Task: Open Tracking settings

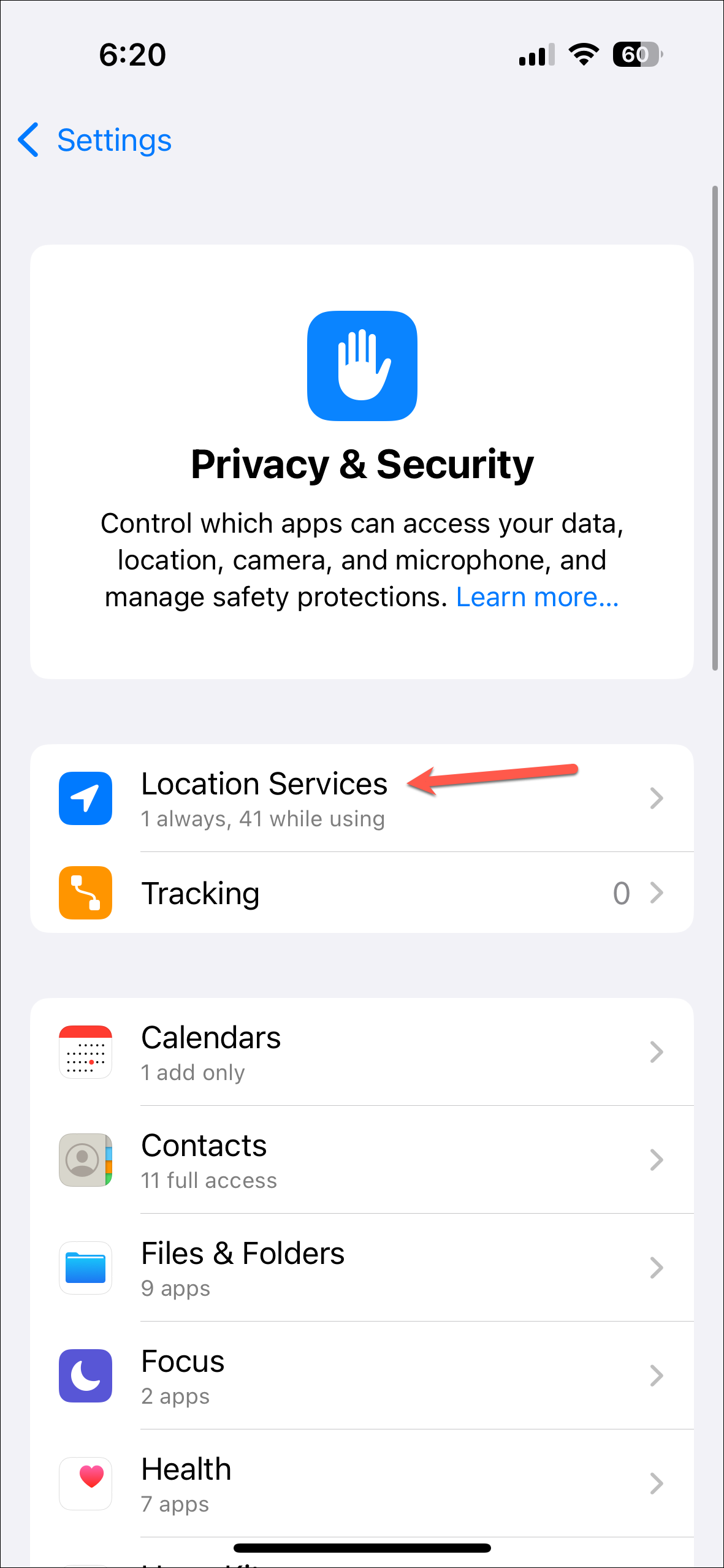Action: pyautogui.click(x=362, y=893)
